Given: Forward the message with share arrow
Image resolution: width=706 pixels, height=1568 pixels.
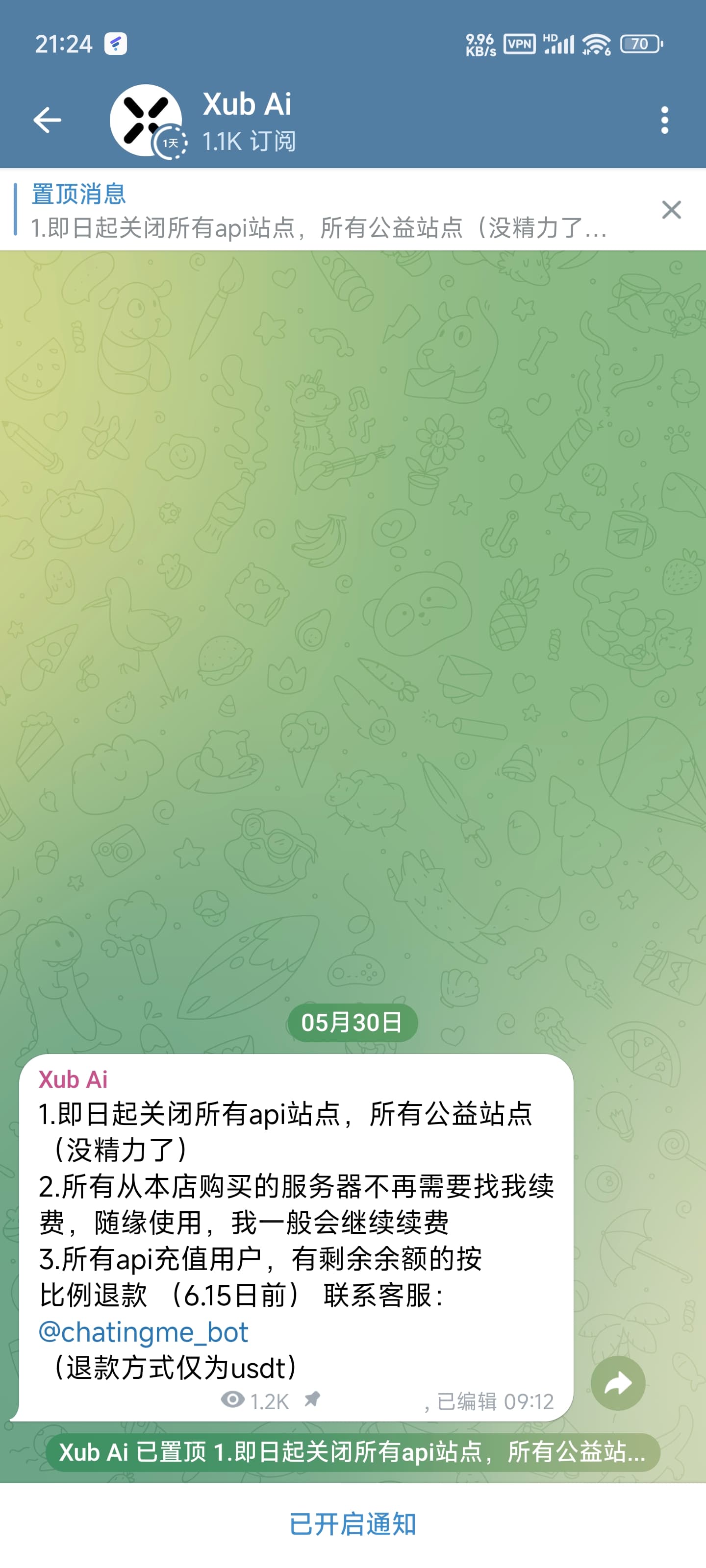Looking at the screenshot, I should 618,1383.
